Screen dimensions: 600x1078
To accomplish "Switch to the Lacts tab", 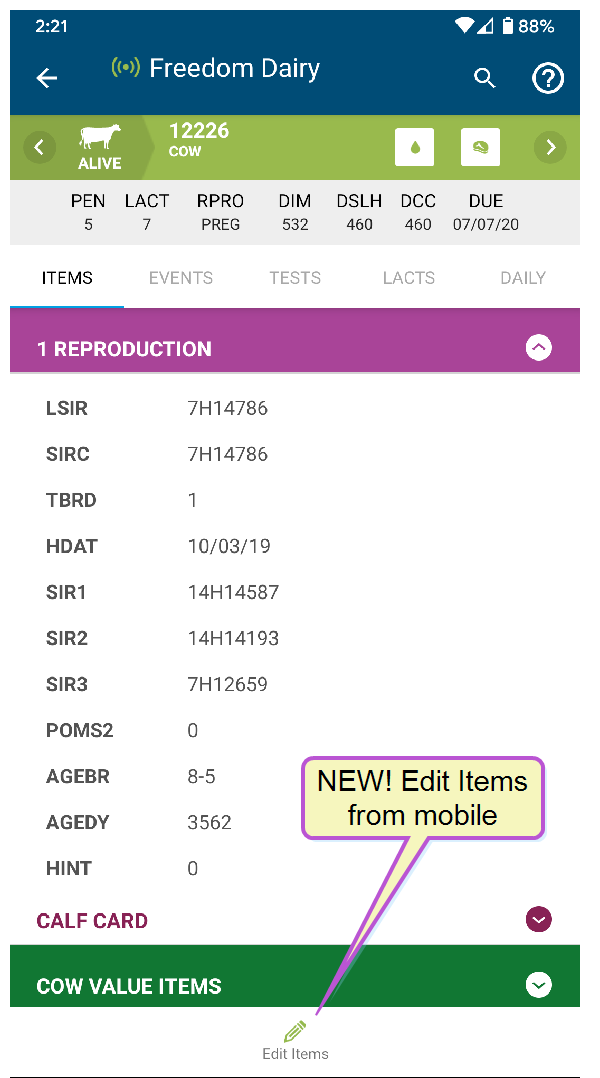I will coord(409,278).
